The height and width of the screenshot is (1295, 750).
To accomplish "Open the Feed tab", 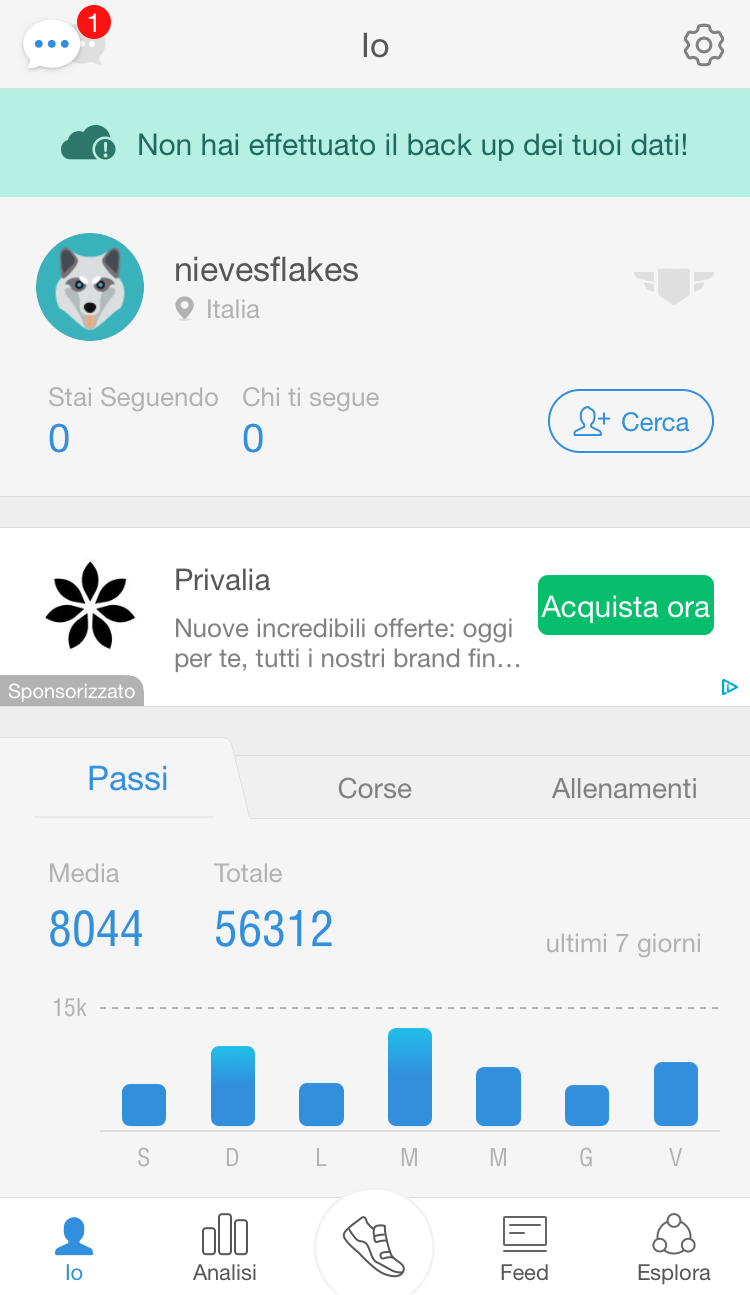I will pyautogui.click(x=524, y=1249).
